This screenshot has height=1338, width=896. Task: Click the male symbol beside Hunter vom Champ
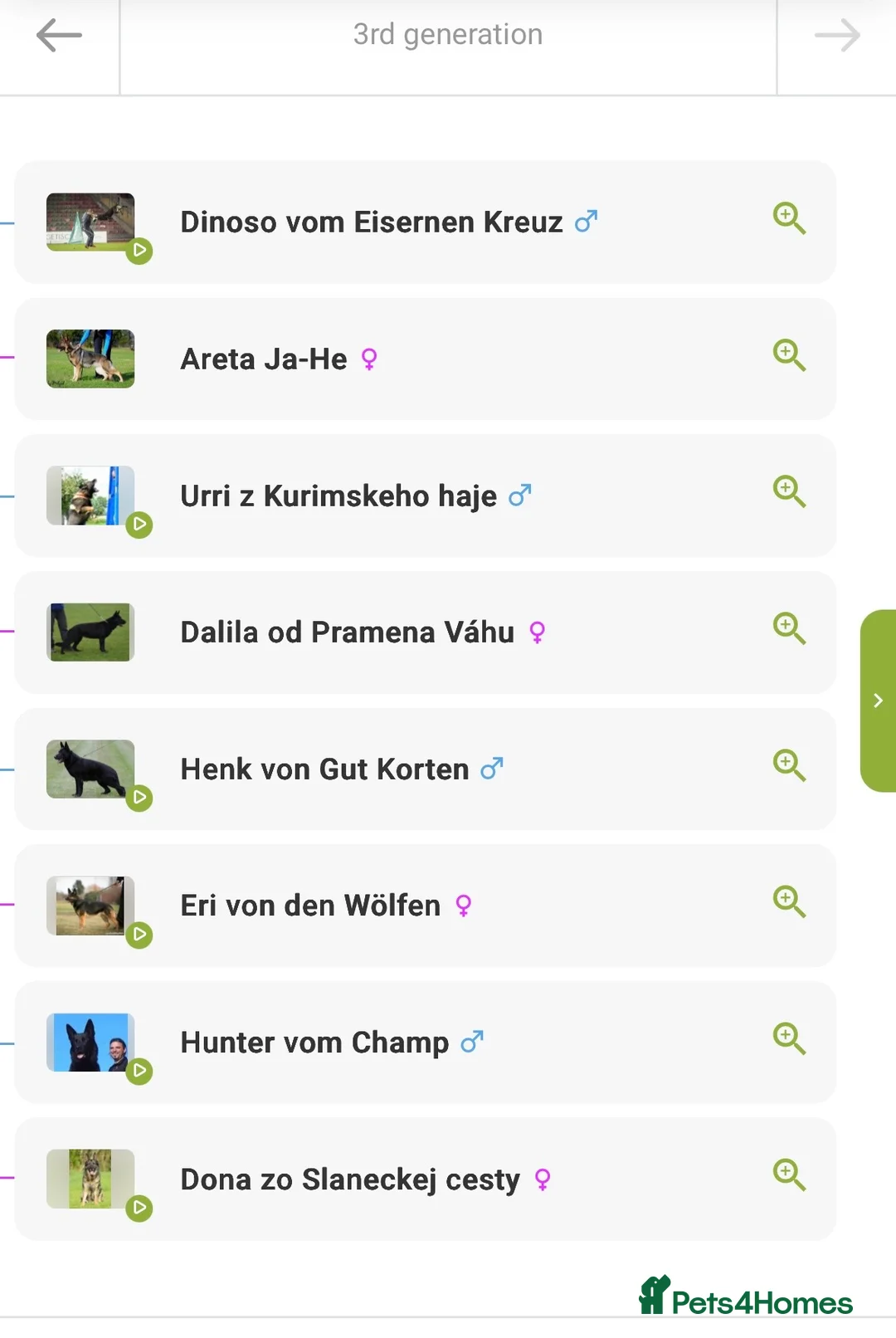[471, 1040]
